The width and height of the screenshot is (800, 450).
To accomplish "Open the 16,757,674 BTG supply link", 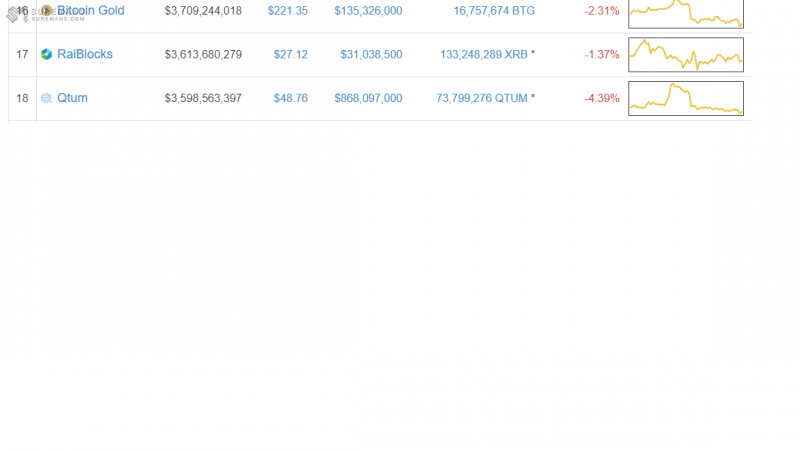I will click(x=494, y=10).
